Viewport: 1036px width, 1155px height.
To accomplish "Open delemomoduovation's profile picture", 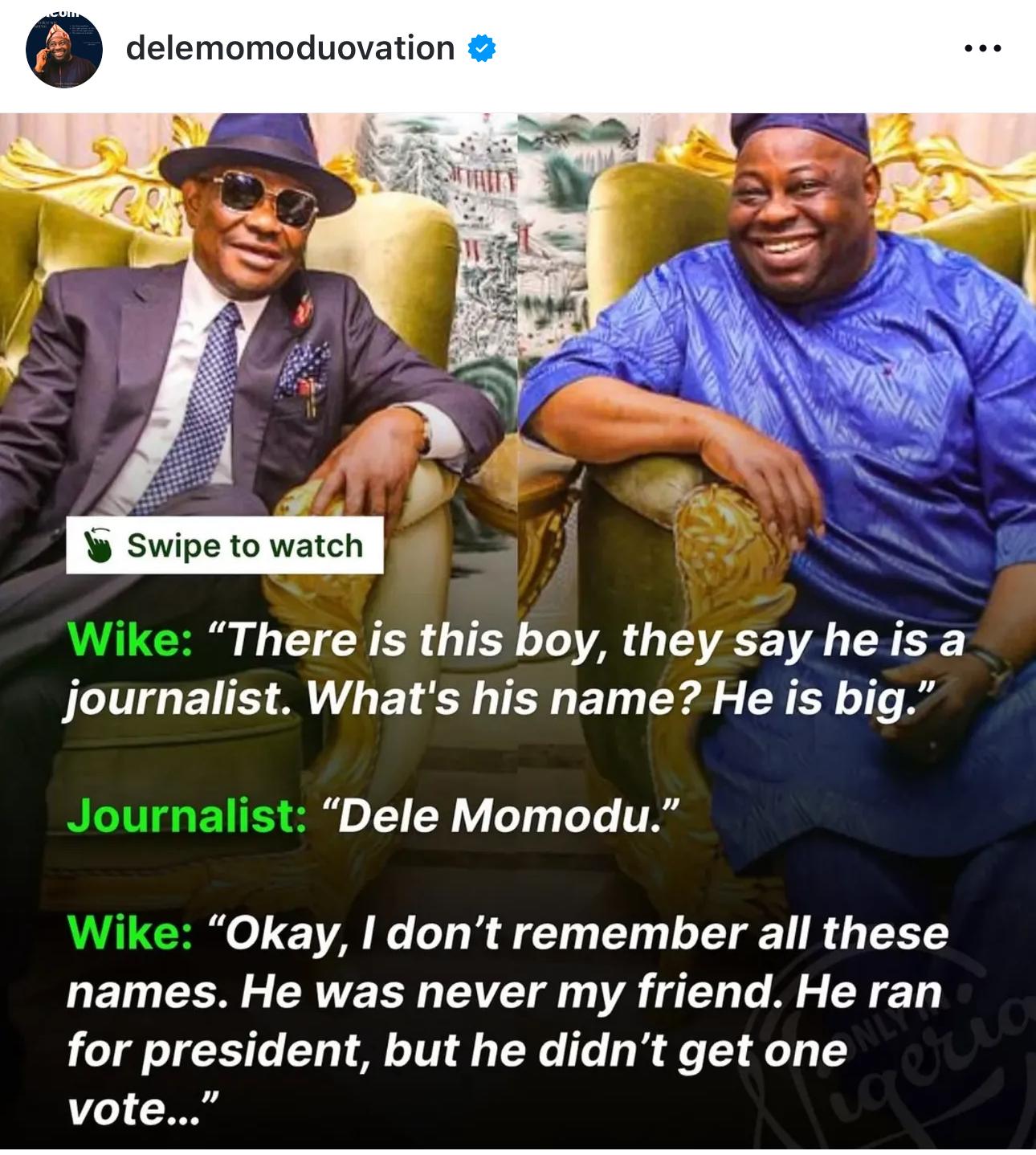I will pyautogui.click(x=64, y=50).
